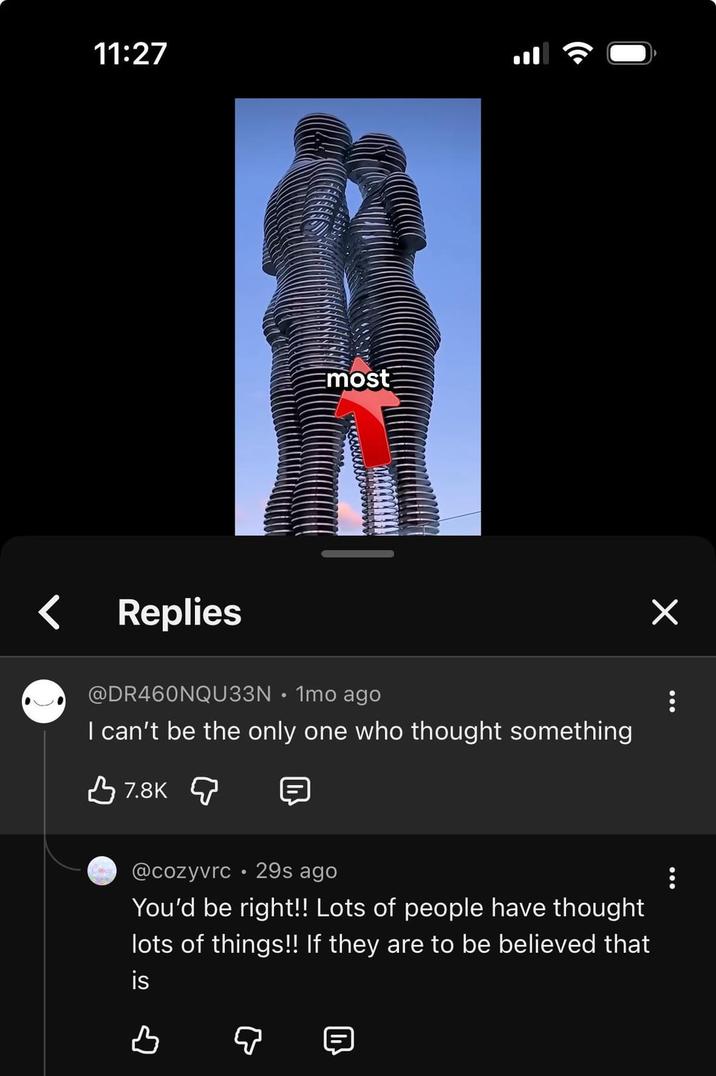Tap the video player above the replies
The height and width of the screenshot is (1076, 716).
click(358, 316)
